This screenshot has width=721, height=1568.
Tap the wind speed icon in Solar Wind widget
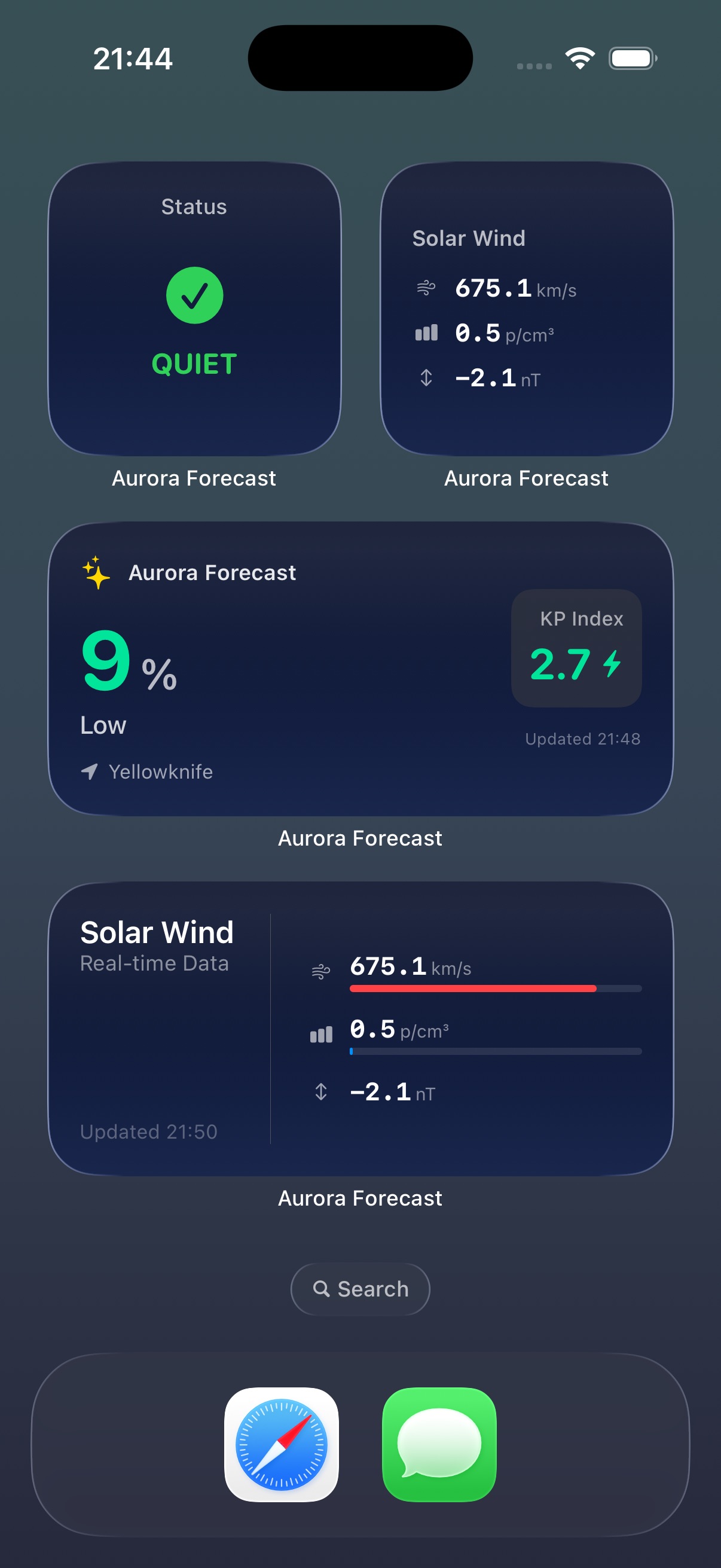426,288
